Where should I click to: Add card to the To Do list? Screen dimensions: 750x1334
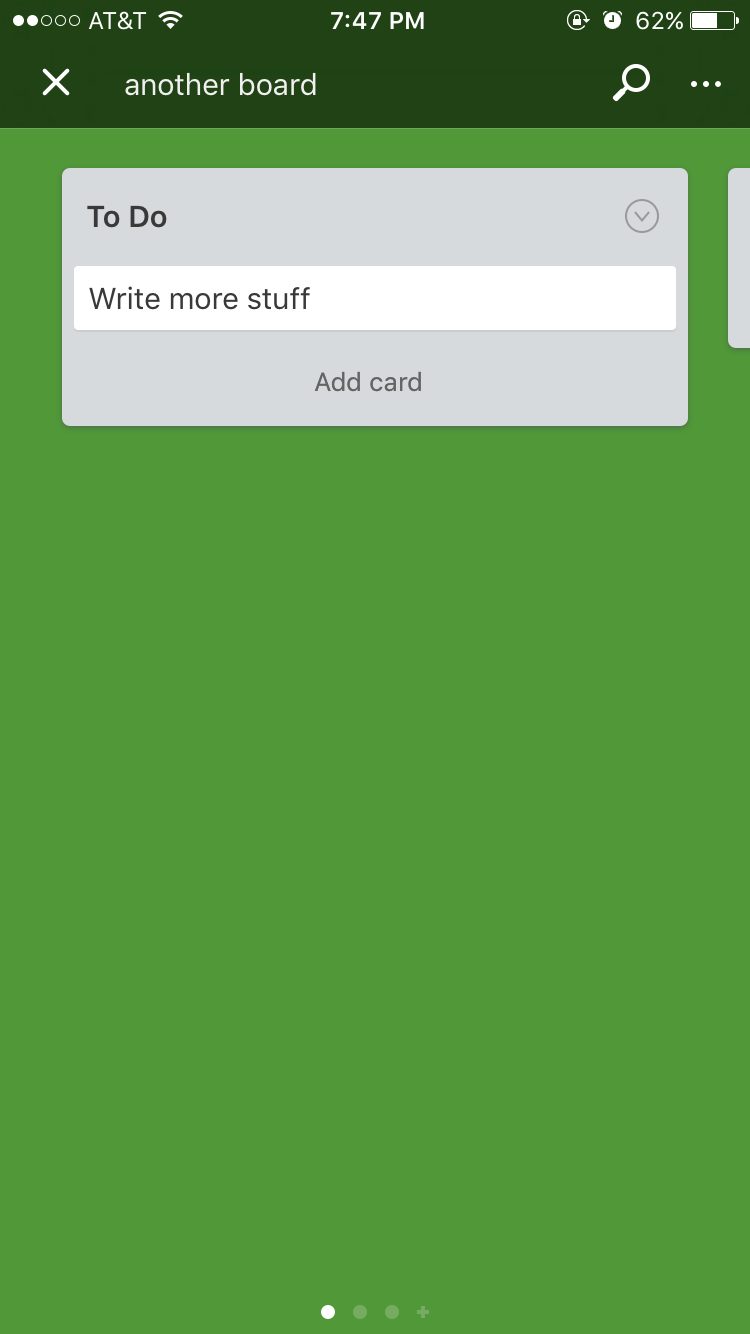pos(368,382)
